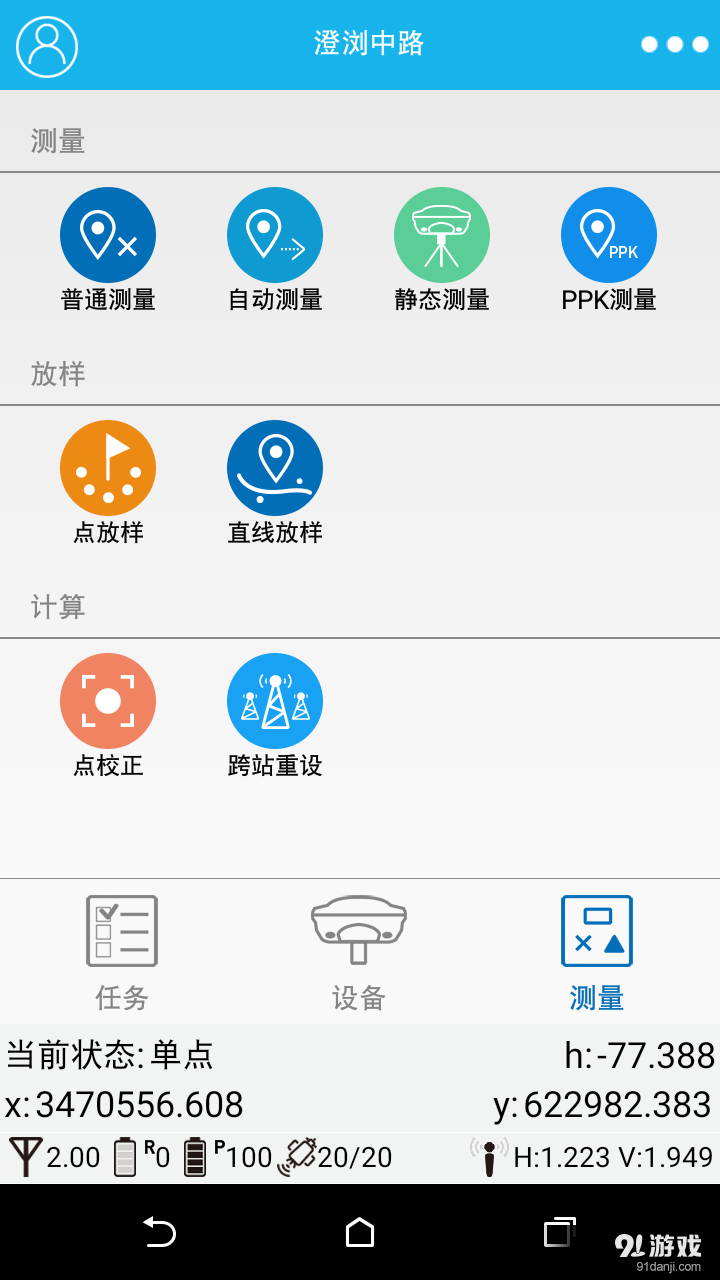Tap the antenna signal 2.00 indicator

pyautogui.click(x=50, y=1156)
